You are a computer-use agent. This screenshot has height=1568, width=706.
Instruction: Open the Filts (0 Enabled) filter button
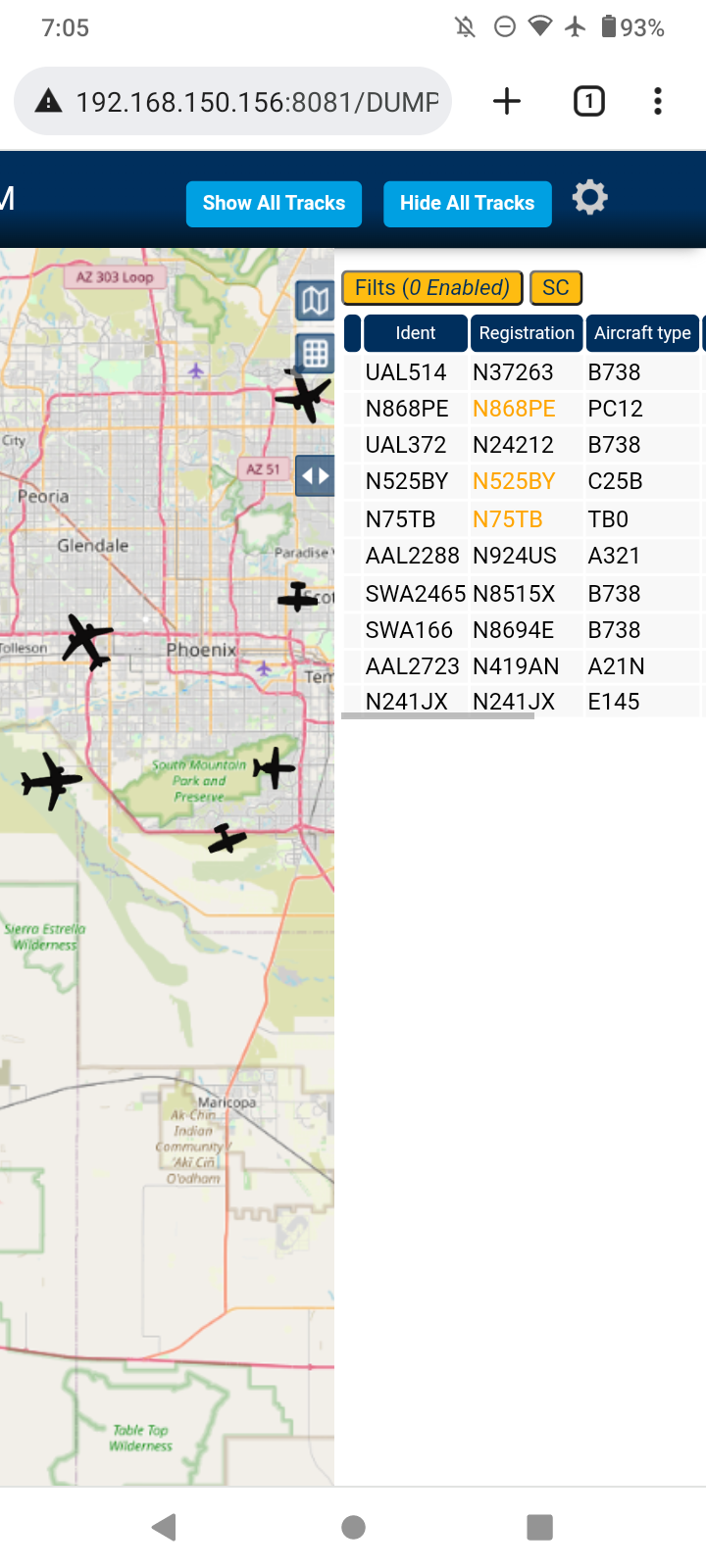(x=432, y=288)
